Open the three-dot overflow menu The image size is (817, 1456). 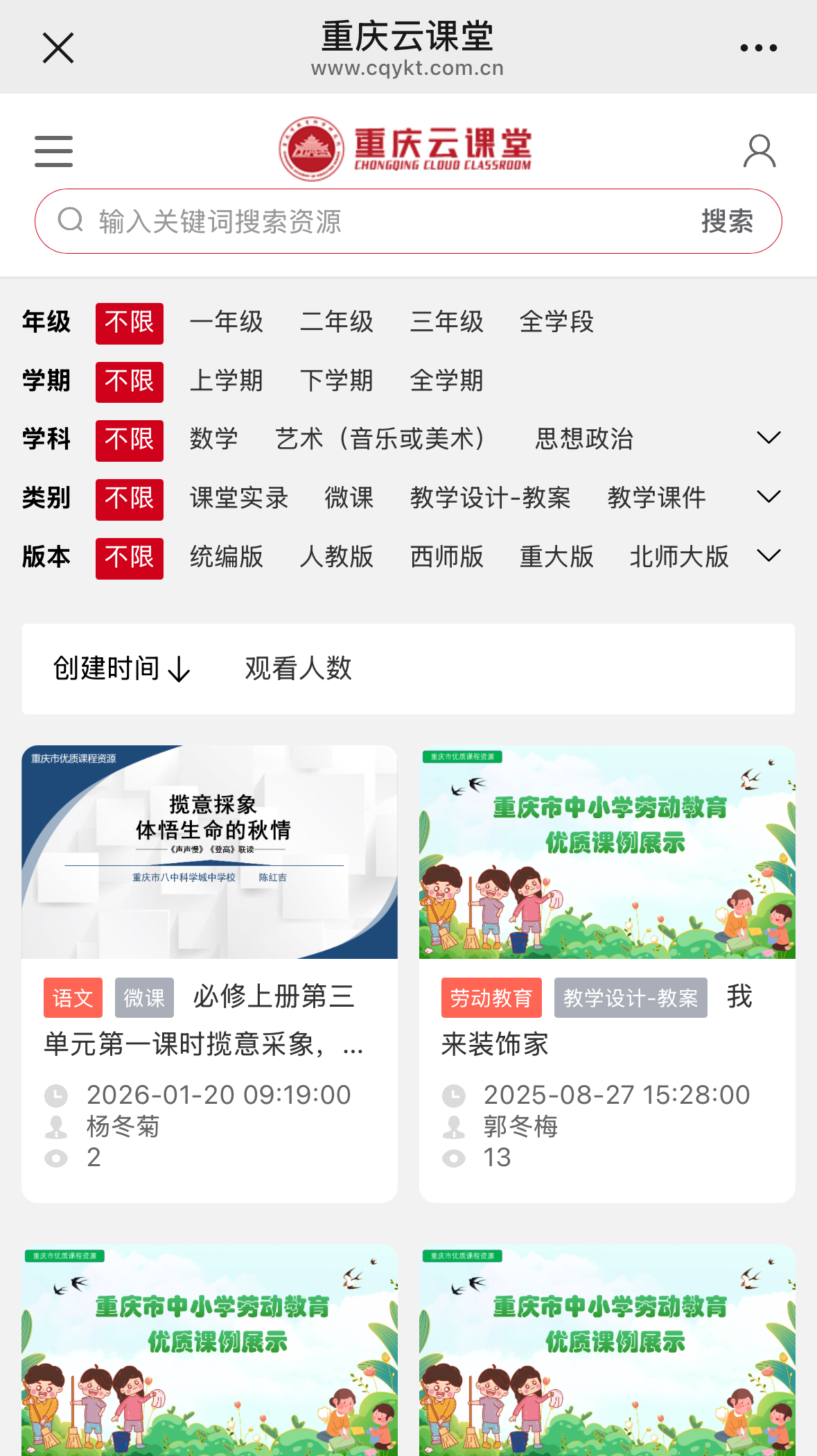758,48
